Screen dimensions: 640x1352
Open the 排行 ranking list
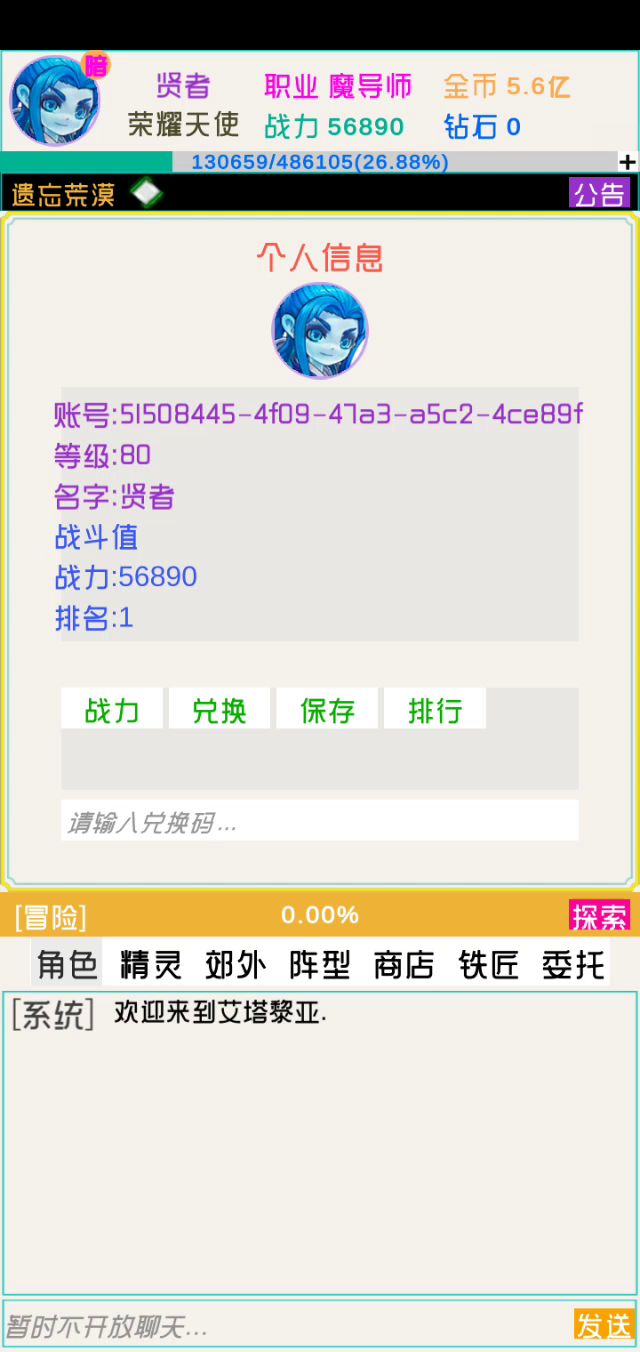[435, 709]
